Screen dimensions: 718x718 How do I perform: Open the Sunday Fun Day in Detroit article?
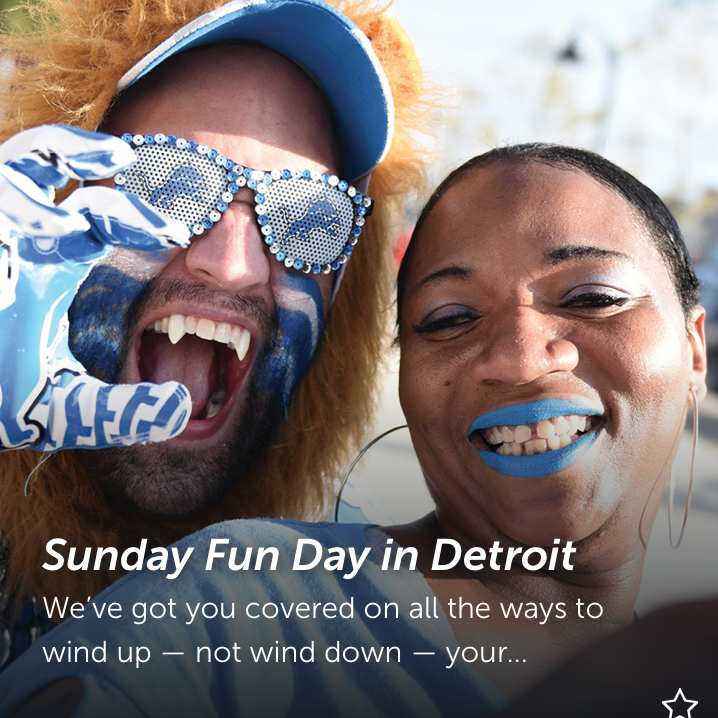[308, 555]
